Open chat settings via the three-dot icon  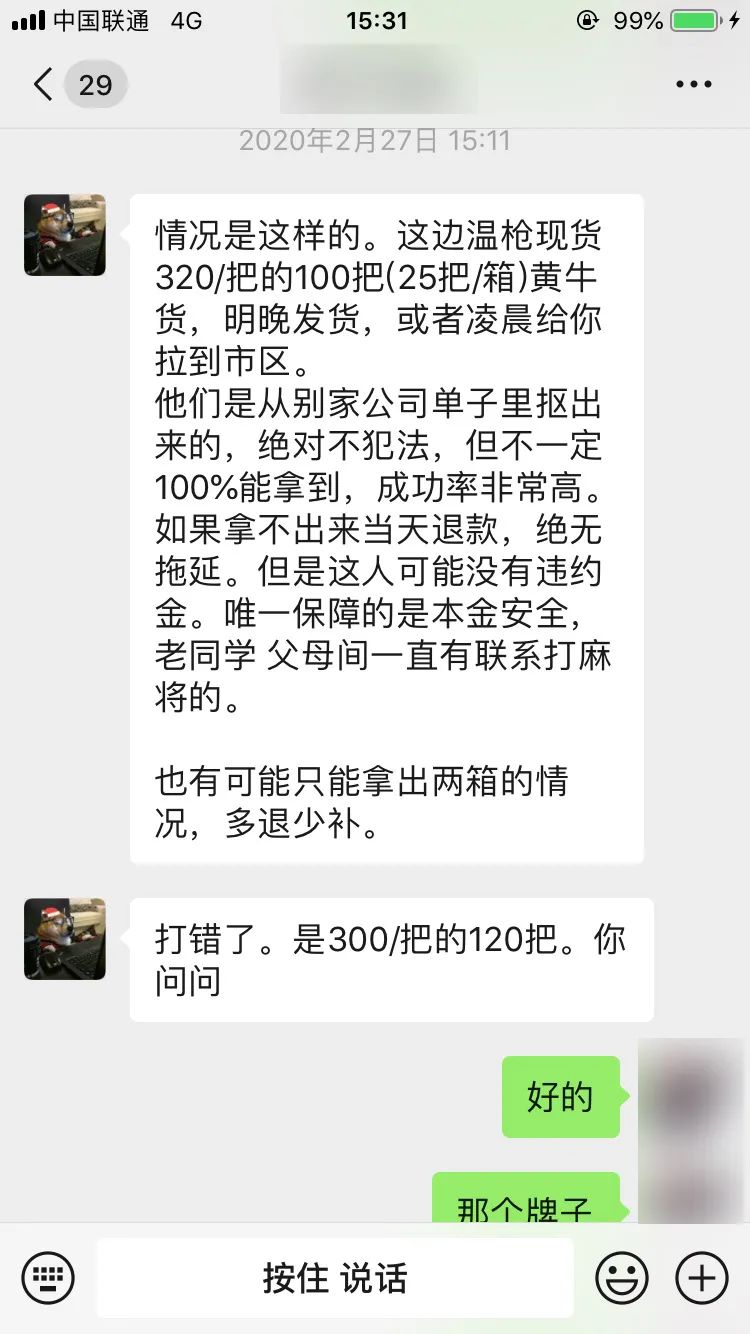(x=691, y=84)
